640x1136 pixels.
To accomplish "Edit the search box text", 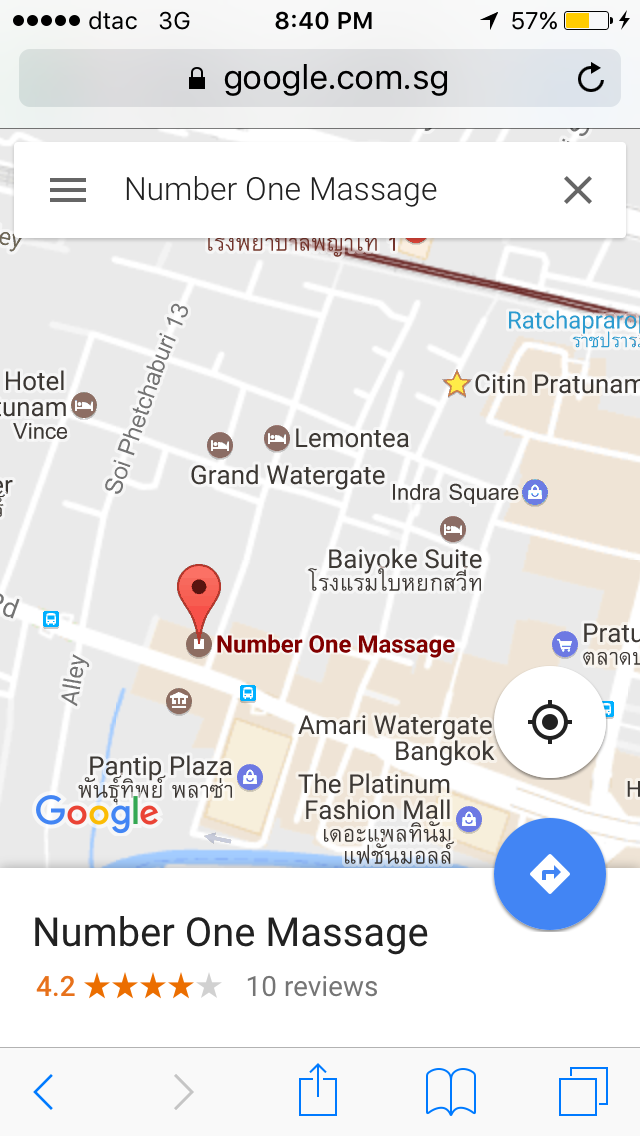I will [300, 190].
